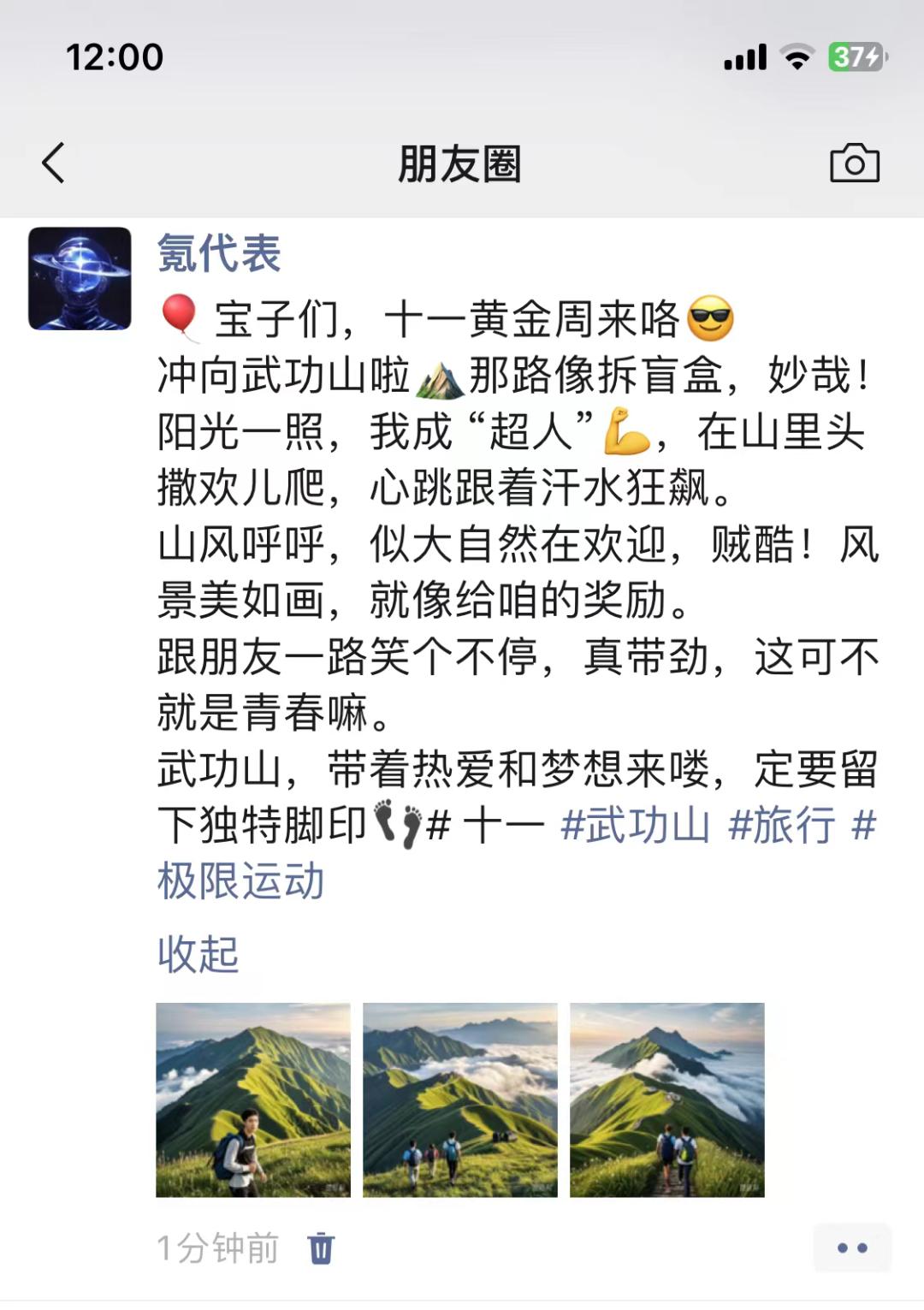Screen dimensions: 924x1310
Task: Open the camera to post a moment
Action: (x=854, y=163)
